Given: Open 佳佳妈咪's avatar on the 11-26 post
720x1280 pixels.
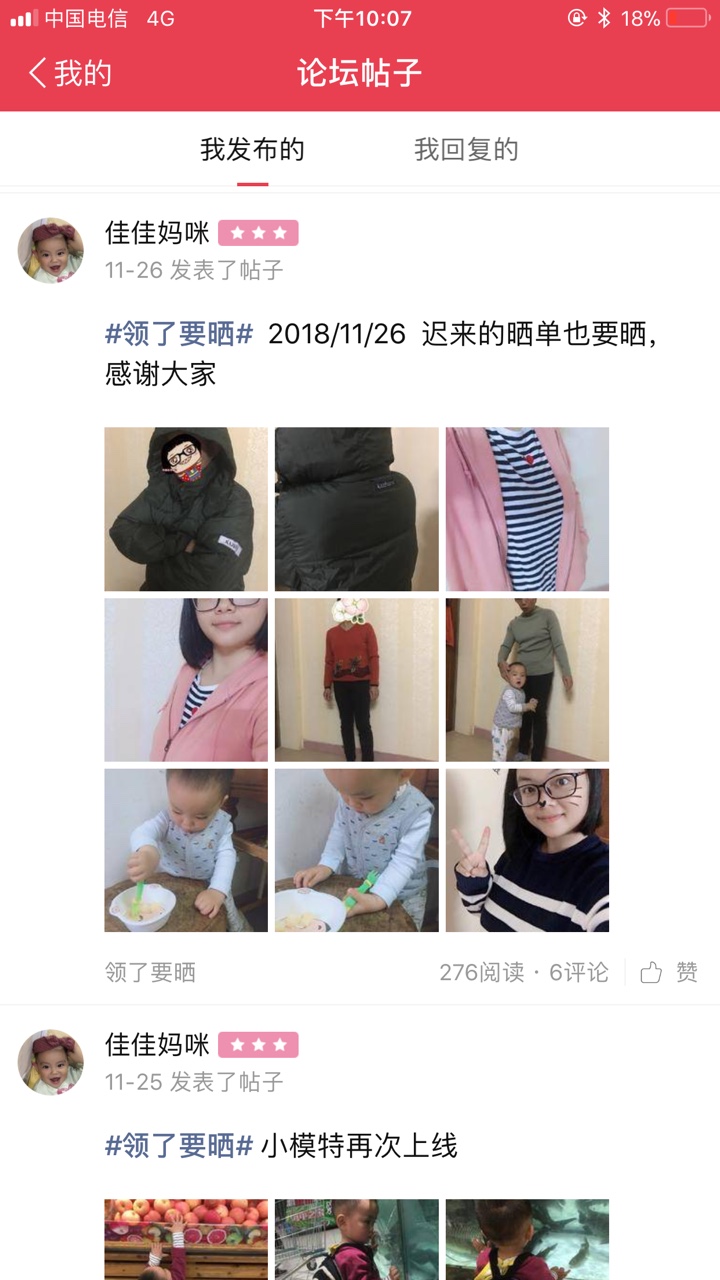Looking at the screenshot, I should click(x=51, y=250).
